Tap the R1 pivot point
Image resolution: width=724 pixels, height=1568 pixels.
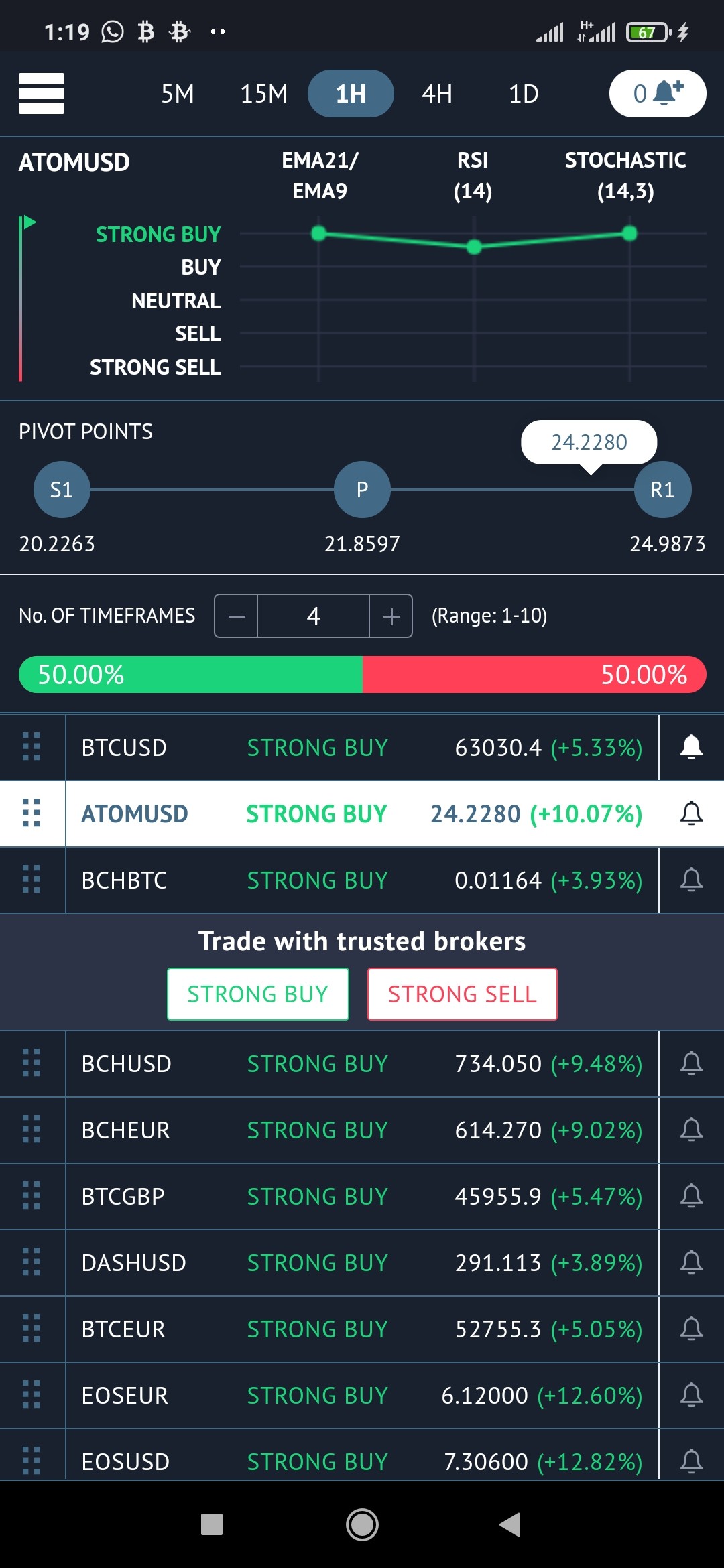click(x=662, y=489)
